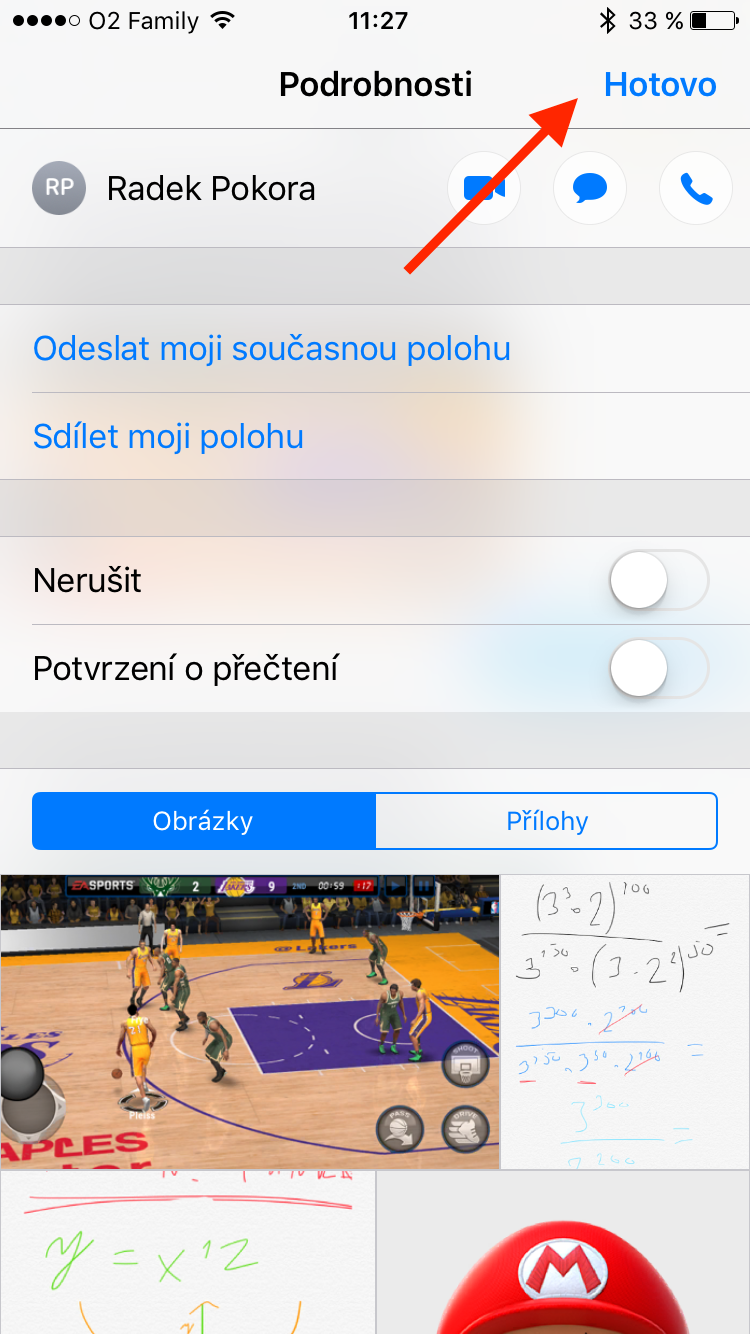Call Radek Pokora with the phone icon

pos(696,188)
